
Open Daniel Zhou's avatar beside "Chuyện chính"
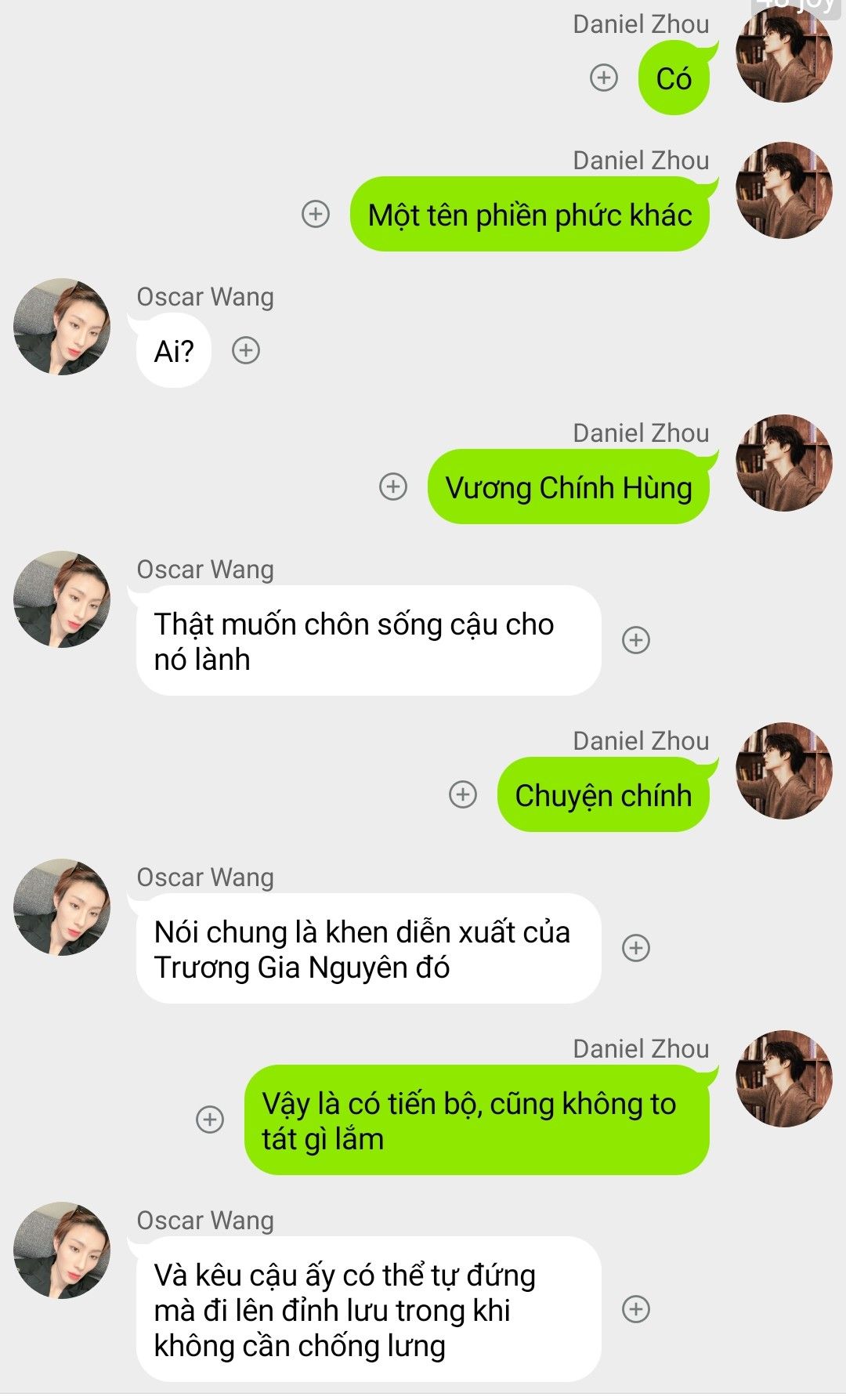pos(784,771)
